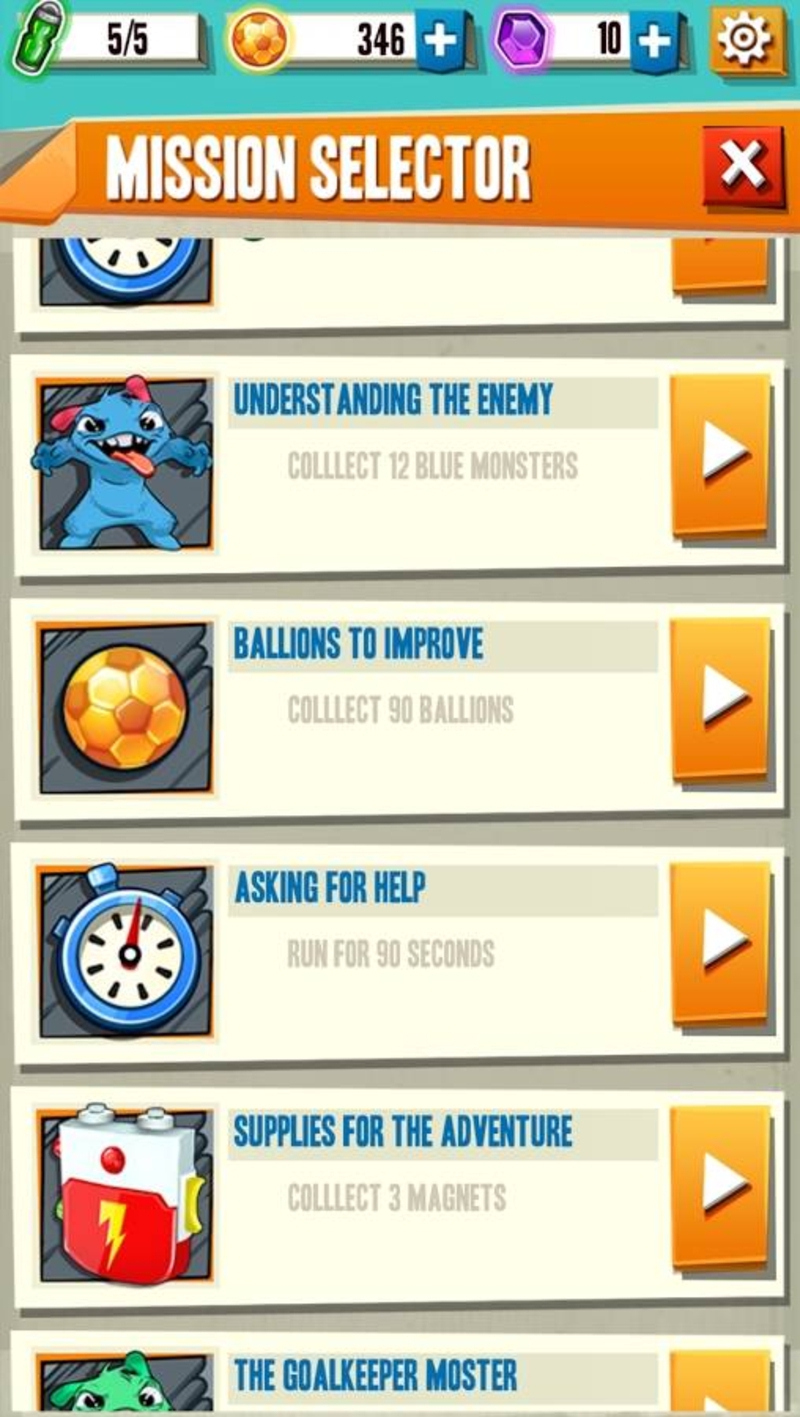The width and height of the screenshot is (800, 1417).
Task: Close the Mission Selector panel
Action: (742, 165)
